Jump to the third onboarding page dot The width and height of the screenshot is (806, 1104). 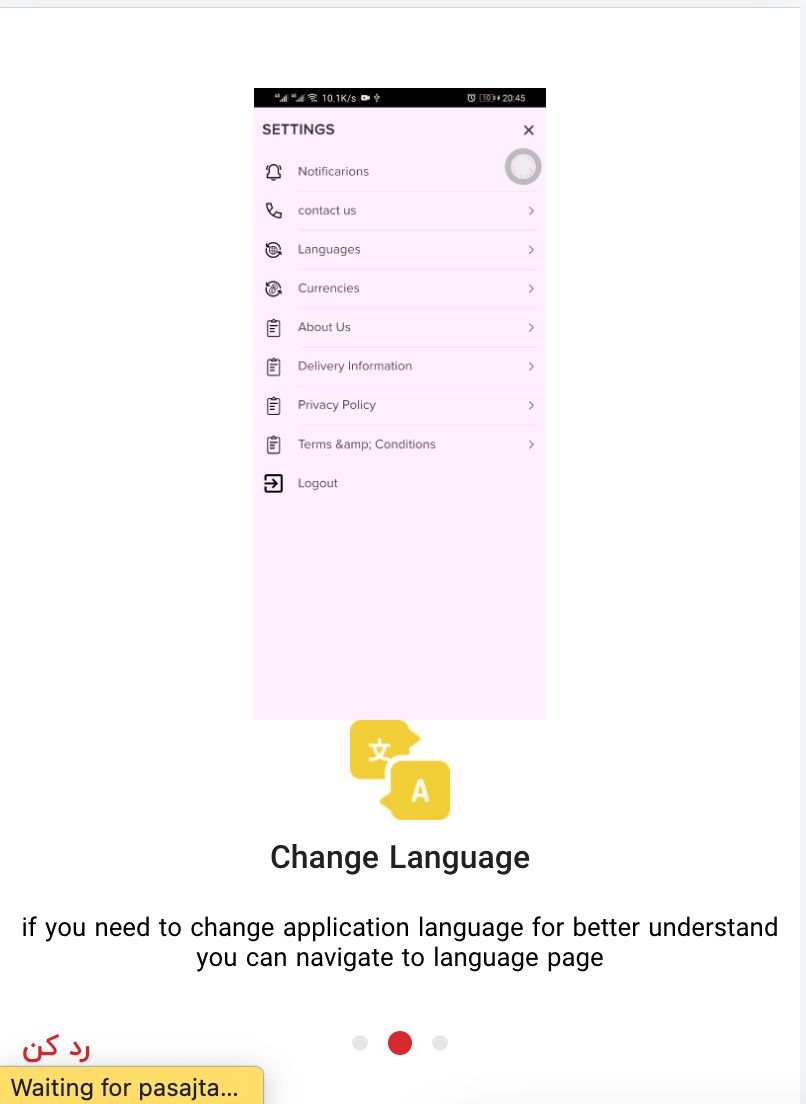tap(440, 1043)
